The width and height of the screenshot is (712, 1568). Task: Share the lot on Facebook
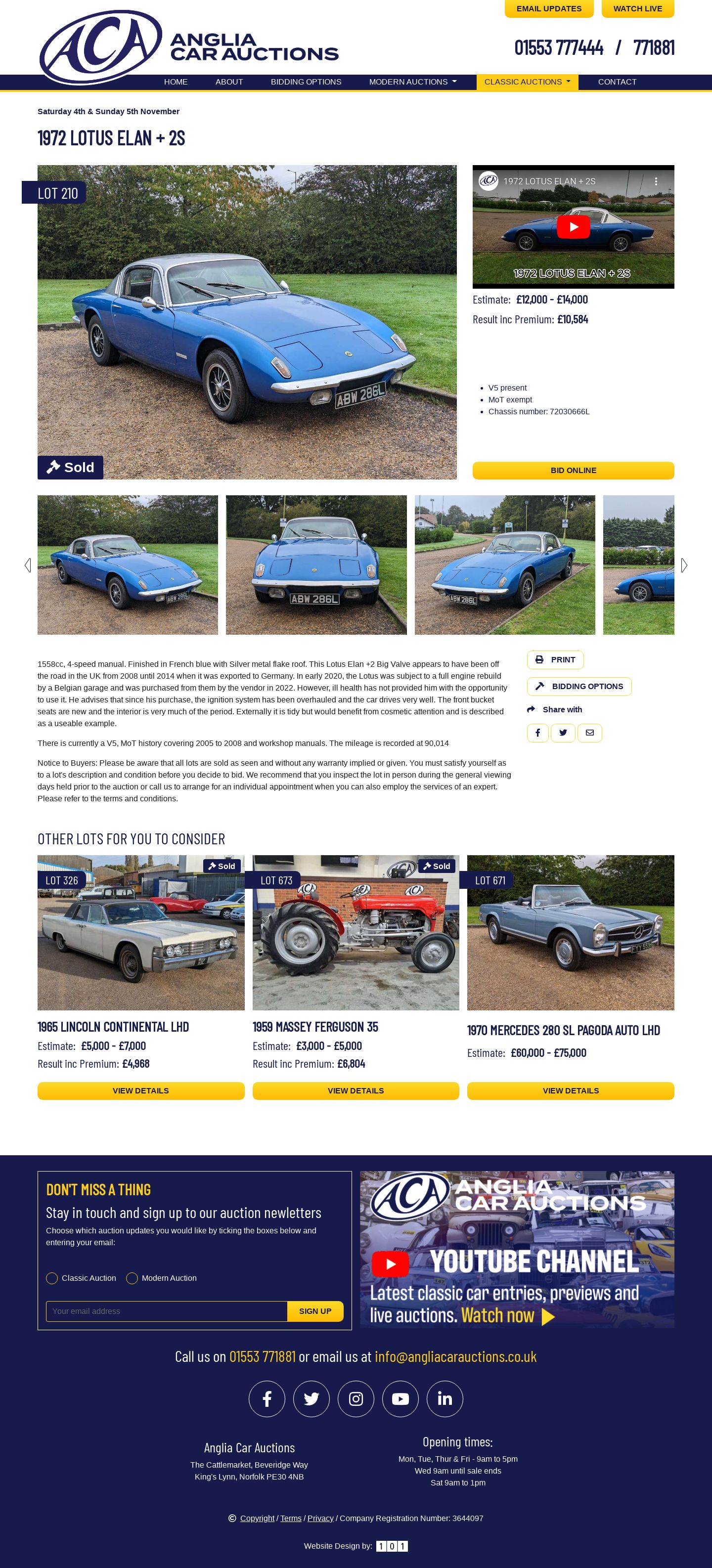537,733
